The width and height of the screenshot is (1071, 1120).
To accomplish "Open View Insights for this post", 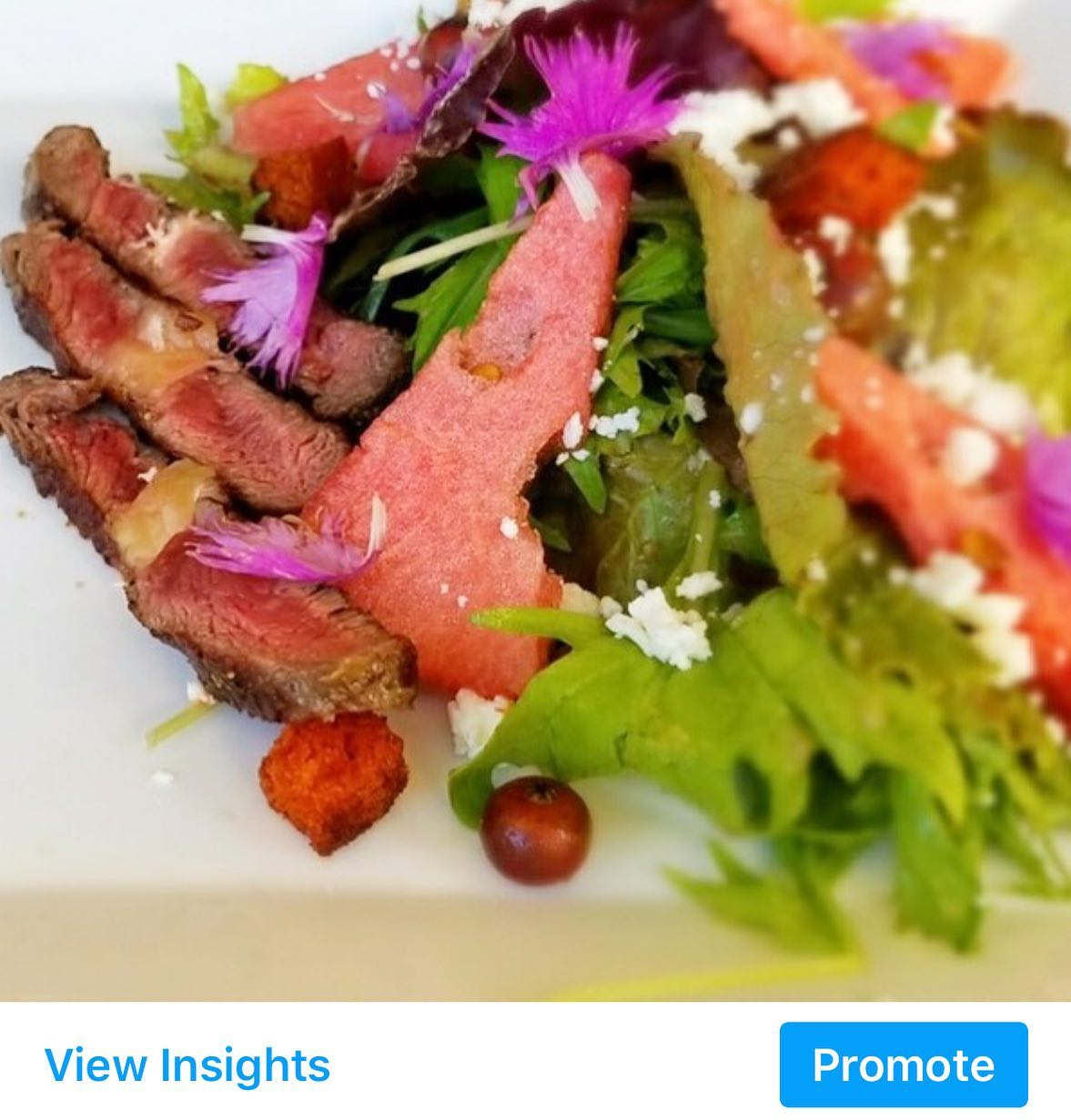I will coord(187,1065).
